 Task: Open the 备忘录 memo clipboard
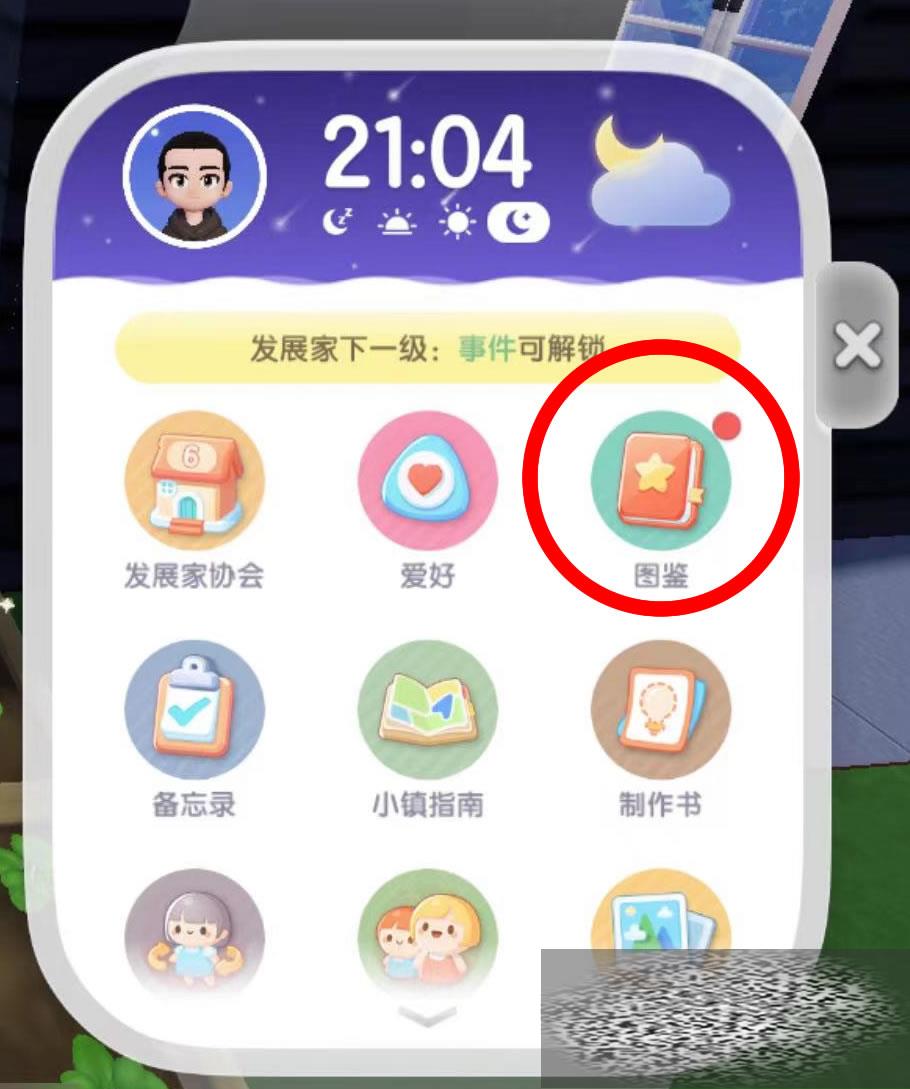point(194,710)
